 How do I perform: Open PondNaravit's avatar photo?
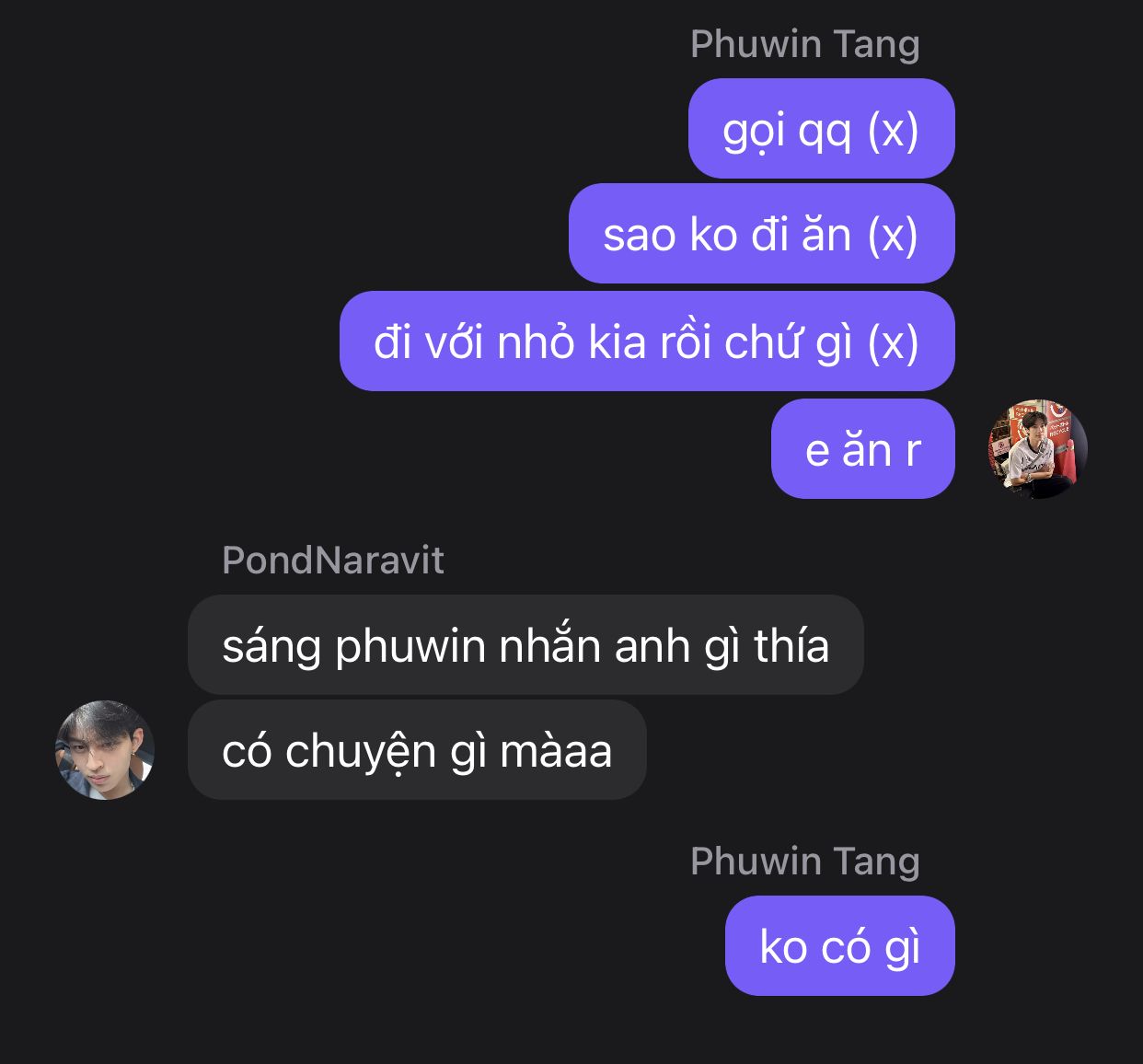pos(105,750)
